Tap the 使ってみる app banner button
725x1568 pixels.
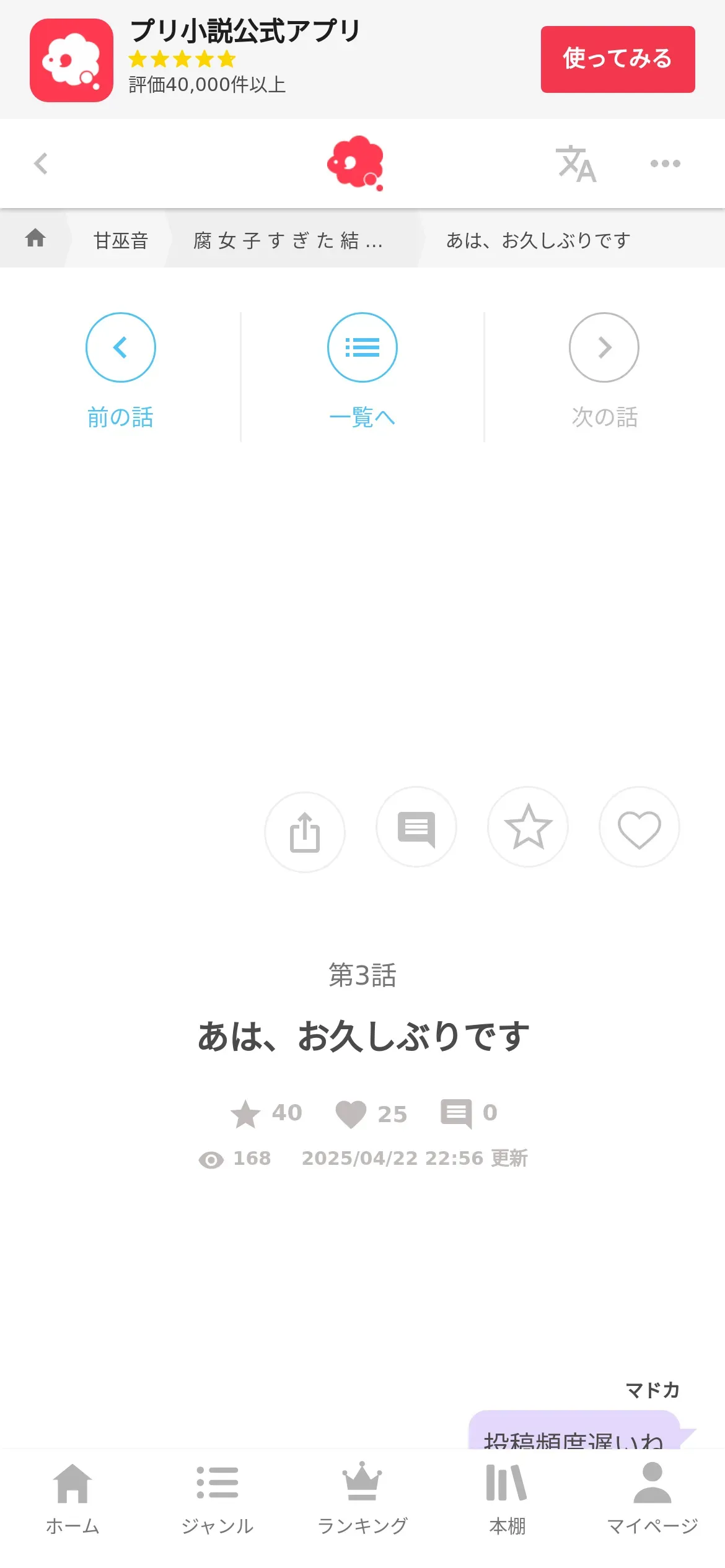click(x=617, y=59)
